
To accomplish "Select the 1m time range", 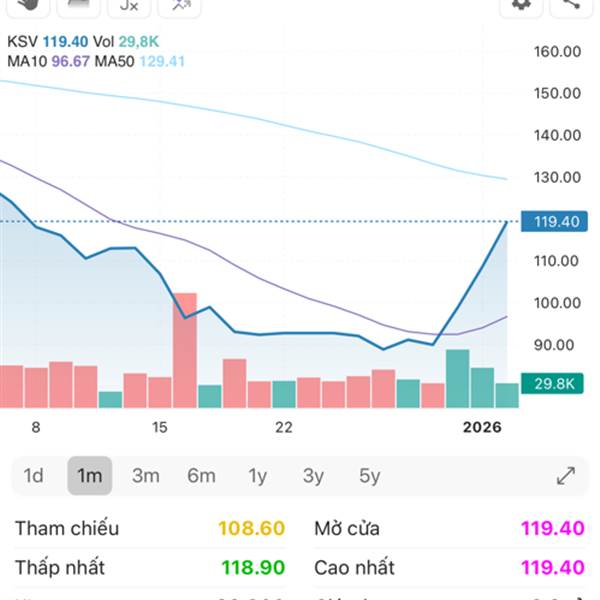I will point(90,476).
